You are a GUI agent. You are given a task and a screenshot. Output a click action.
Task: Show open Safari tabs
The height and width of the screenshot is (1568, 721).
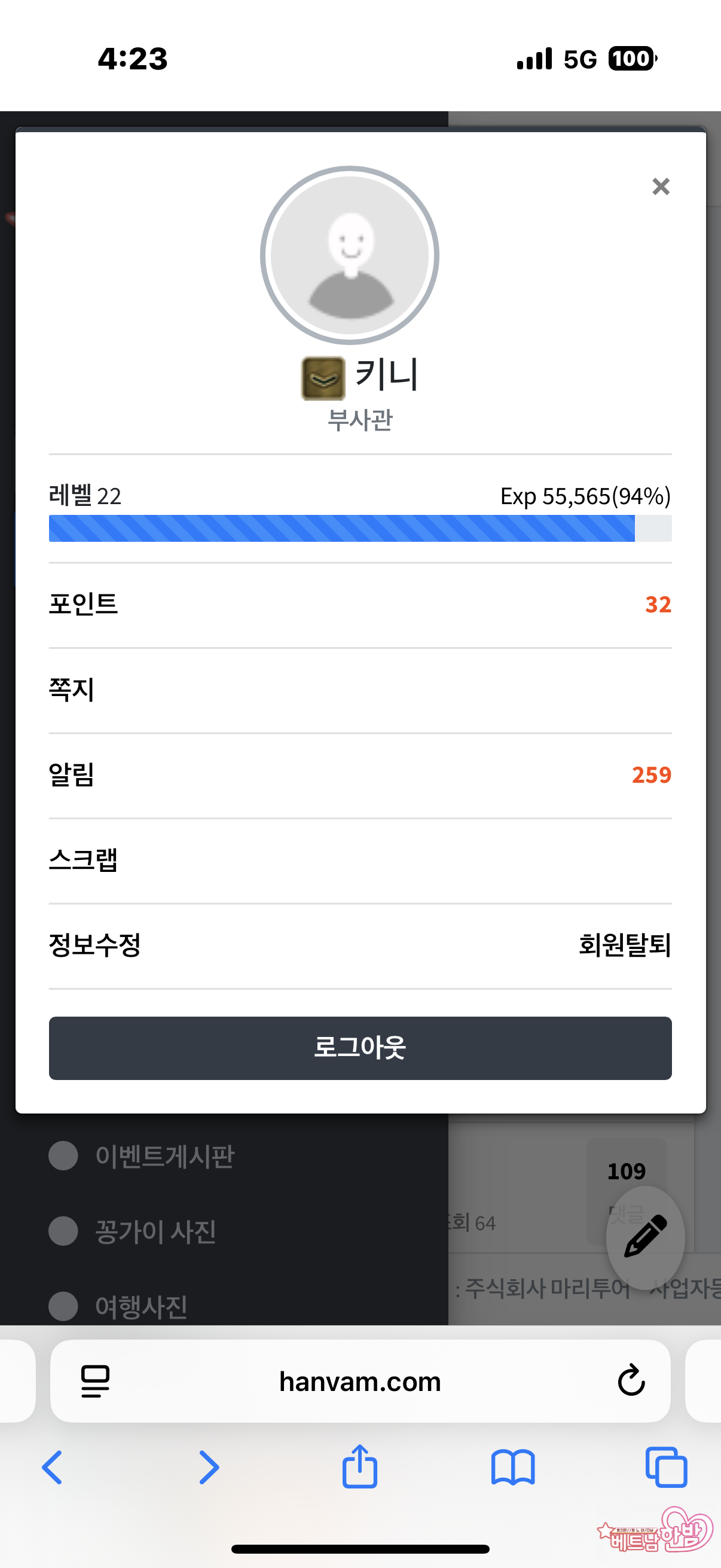(x=666, y=1467)
